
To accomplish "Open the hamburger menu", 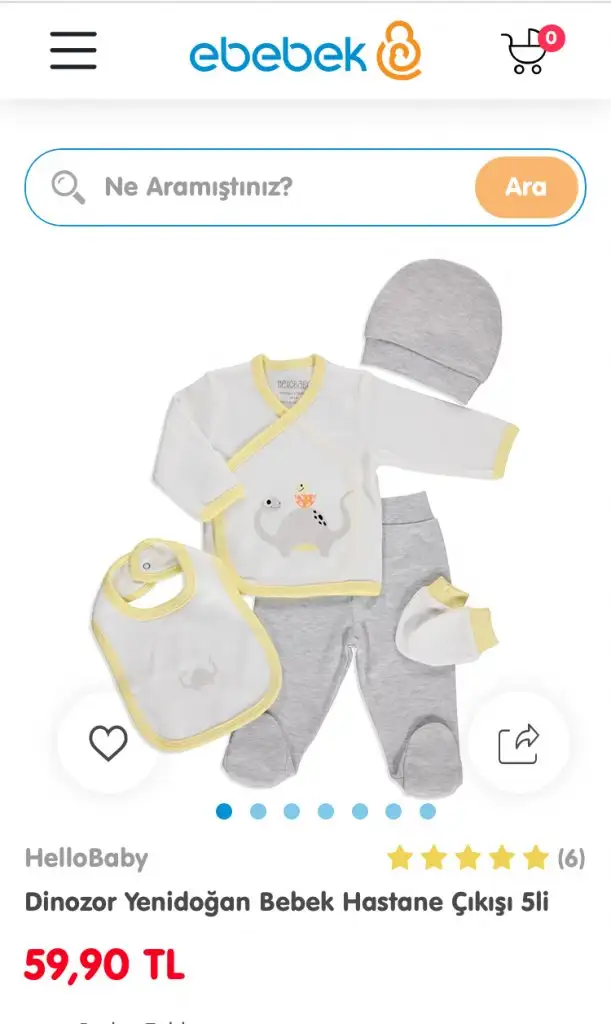I will point(73,50).
